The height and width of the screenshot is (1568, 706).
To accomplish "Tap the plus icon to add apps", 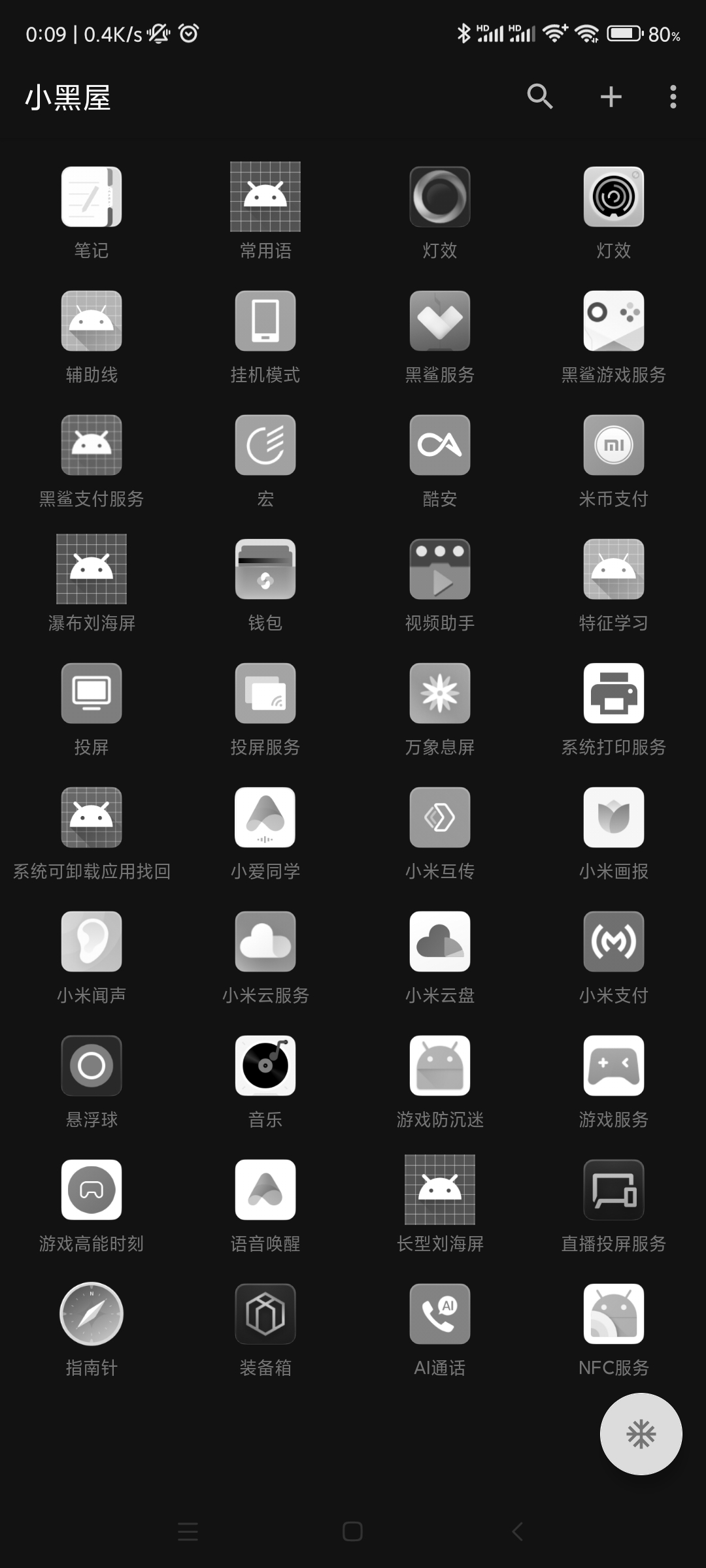I will [x=611, y=97].
